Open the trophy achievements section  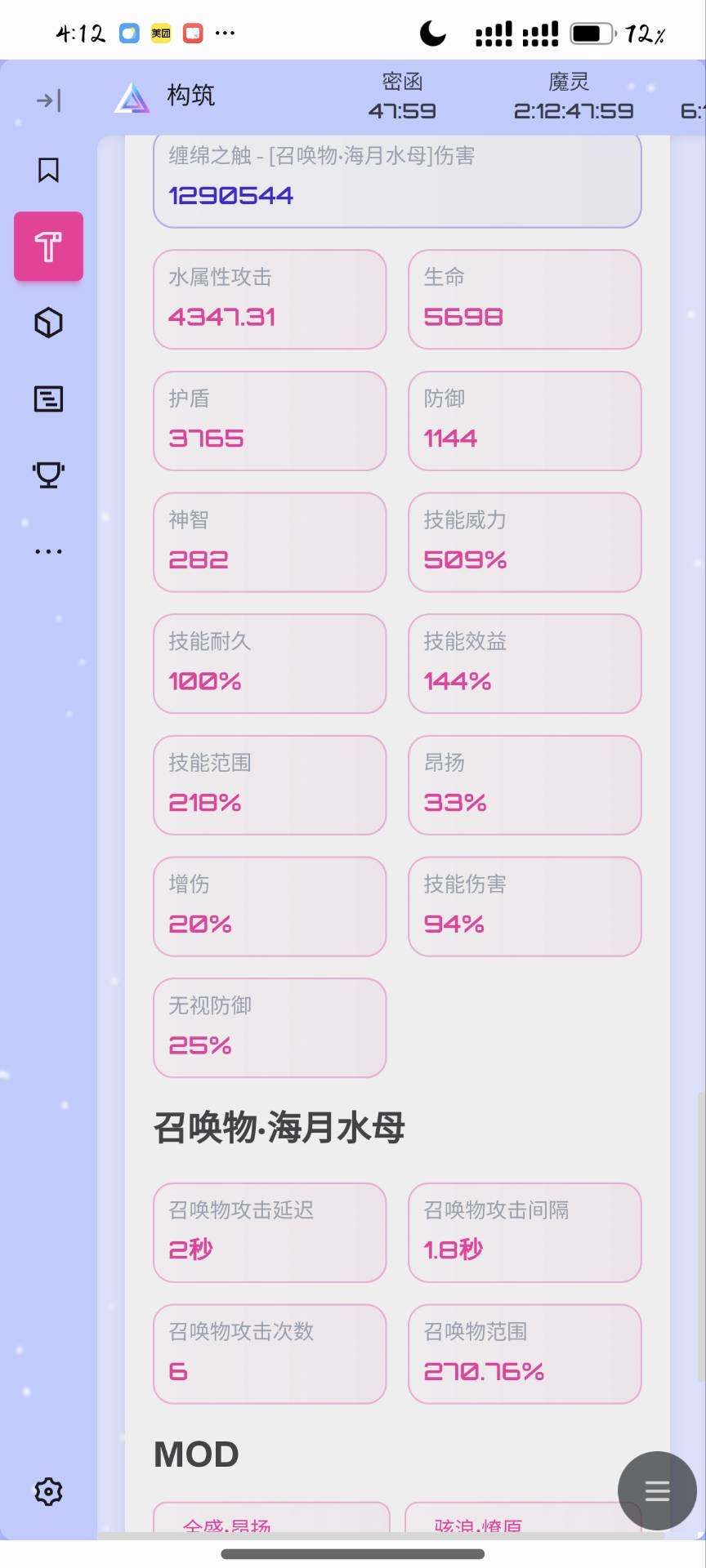(48, 474)
